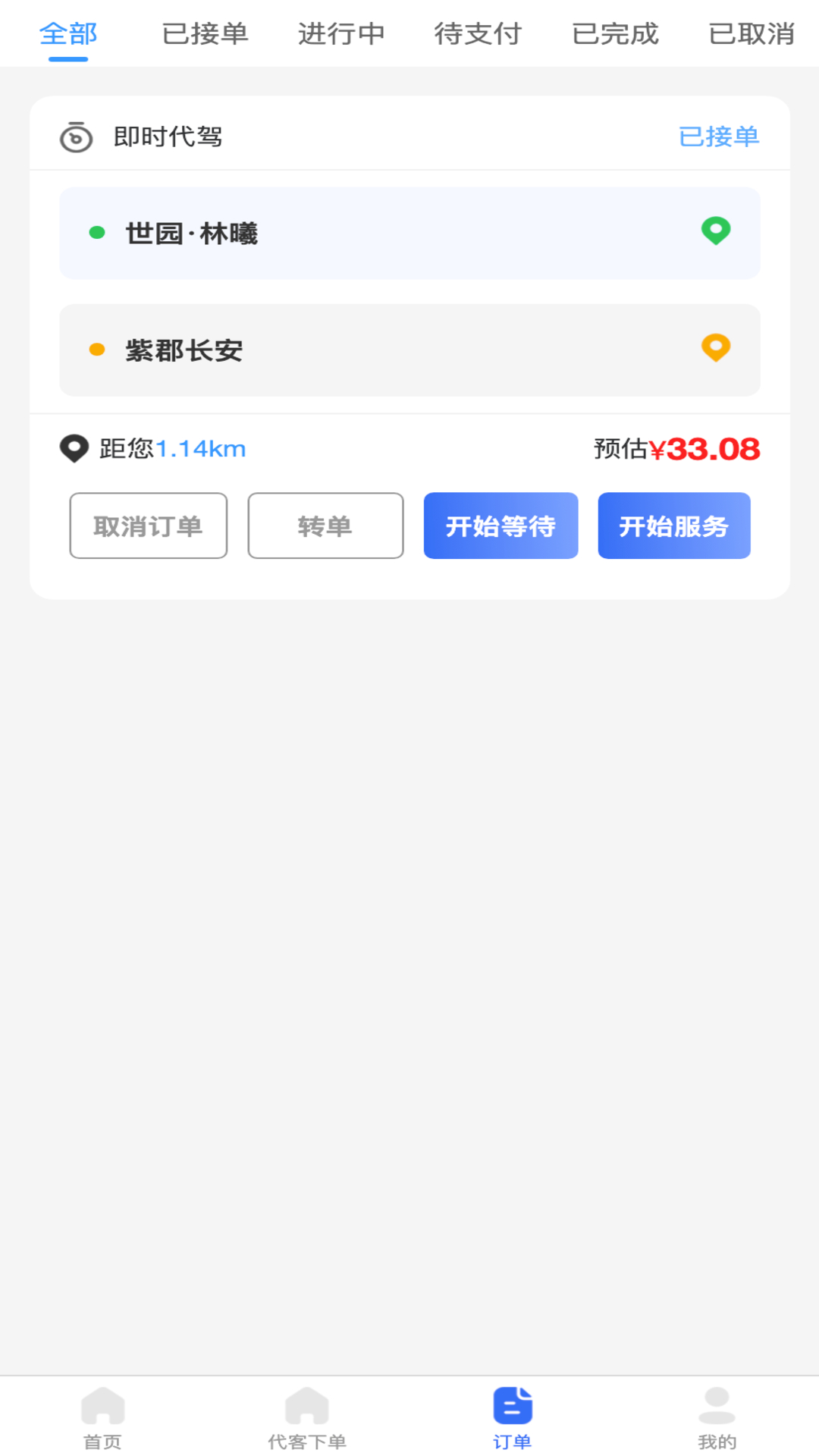
Task: Tap the blue 1.14km distance value
Action: coord(202,448)
